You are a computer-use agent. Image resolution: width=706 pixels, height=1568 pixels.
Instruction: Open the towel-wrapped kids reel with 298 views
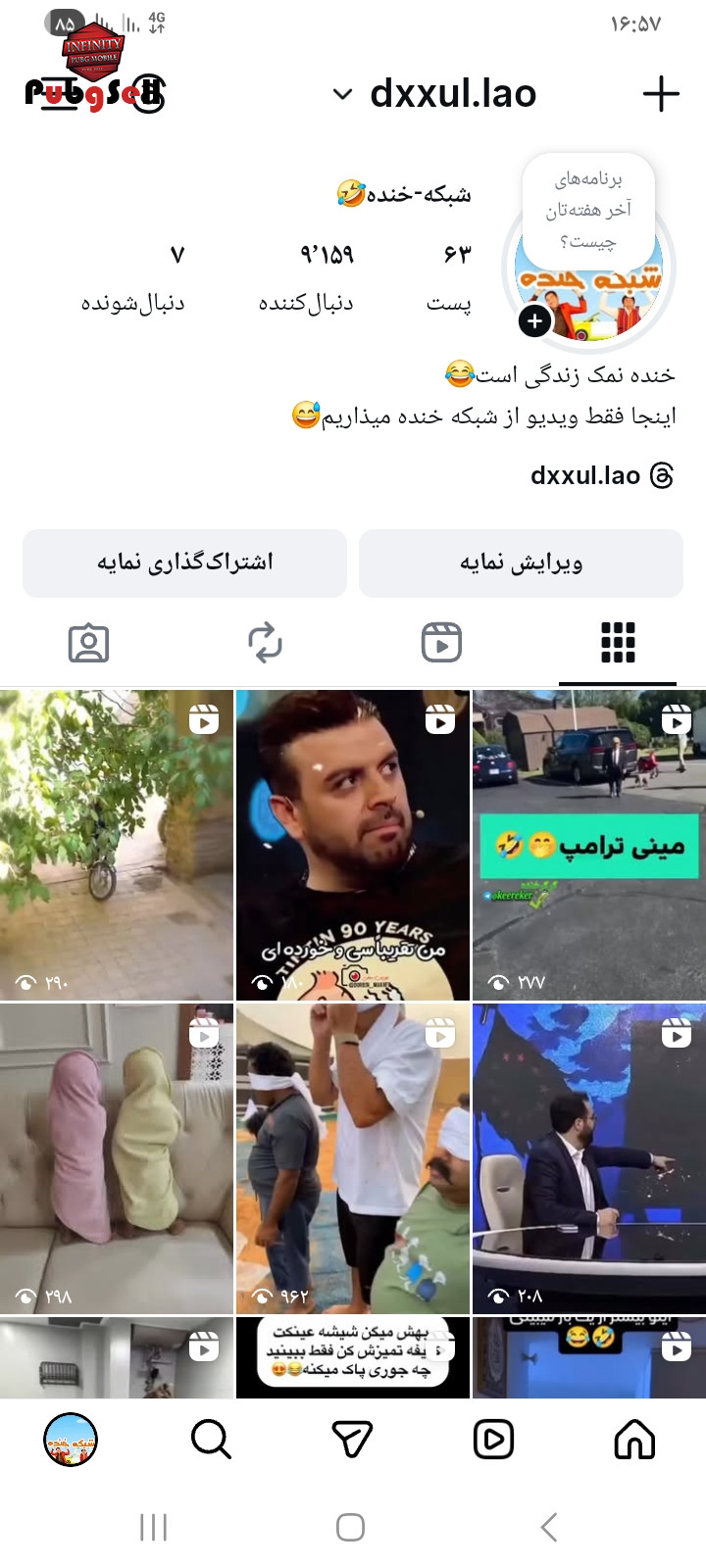click(117, 1158)
